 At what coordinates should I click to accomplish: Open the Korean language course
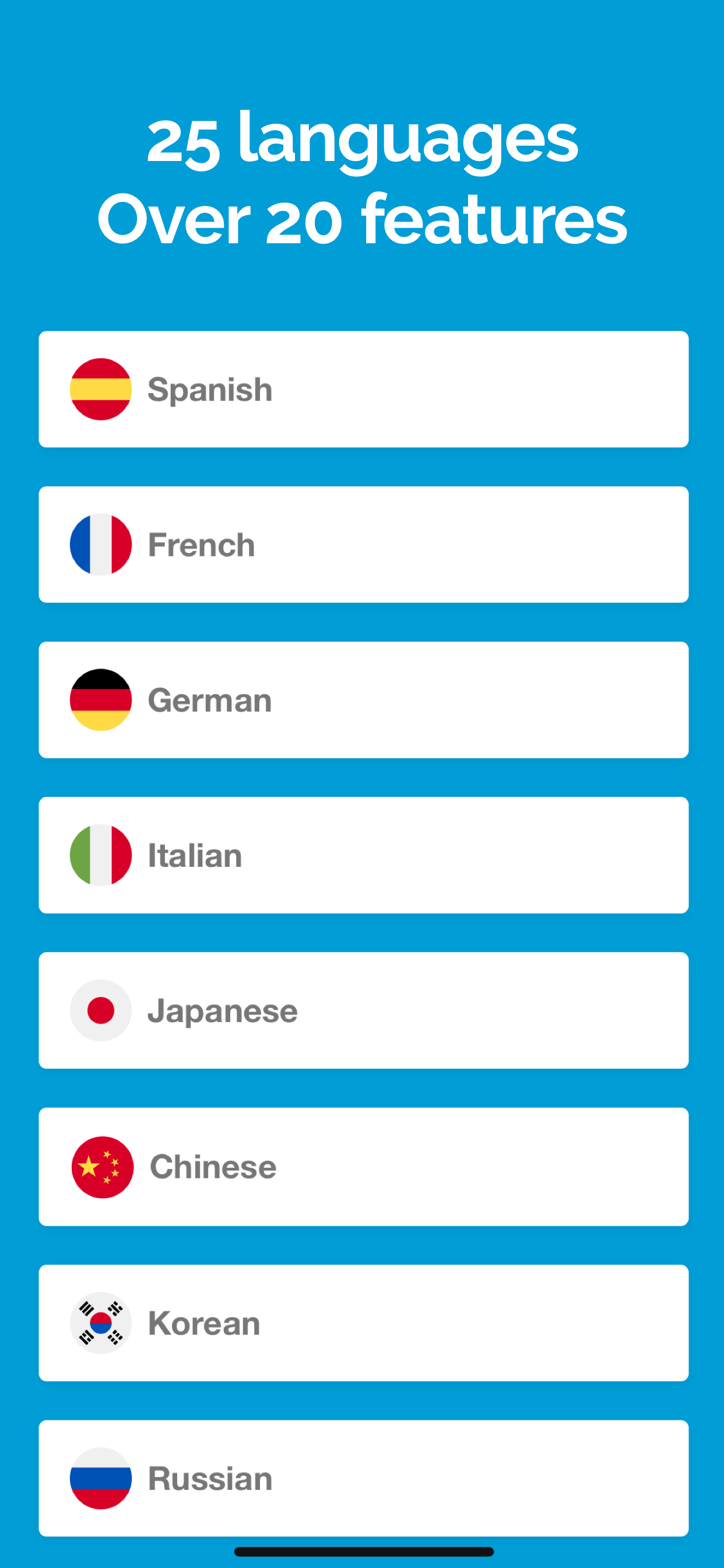pyautogui.click(x=362, y=1321)
